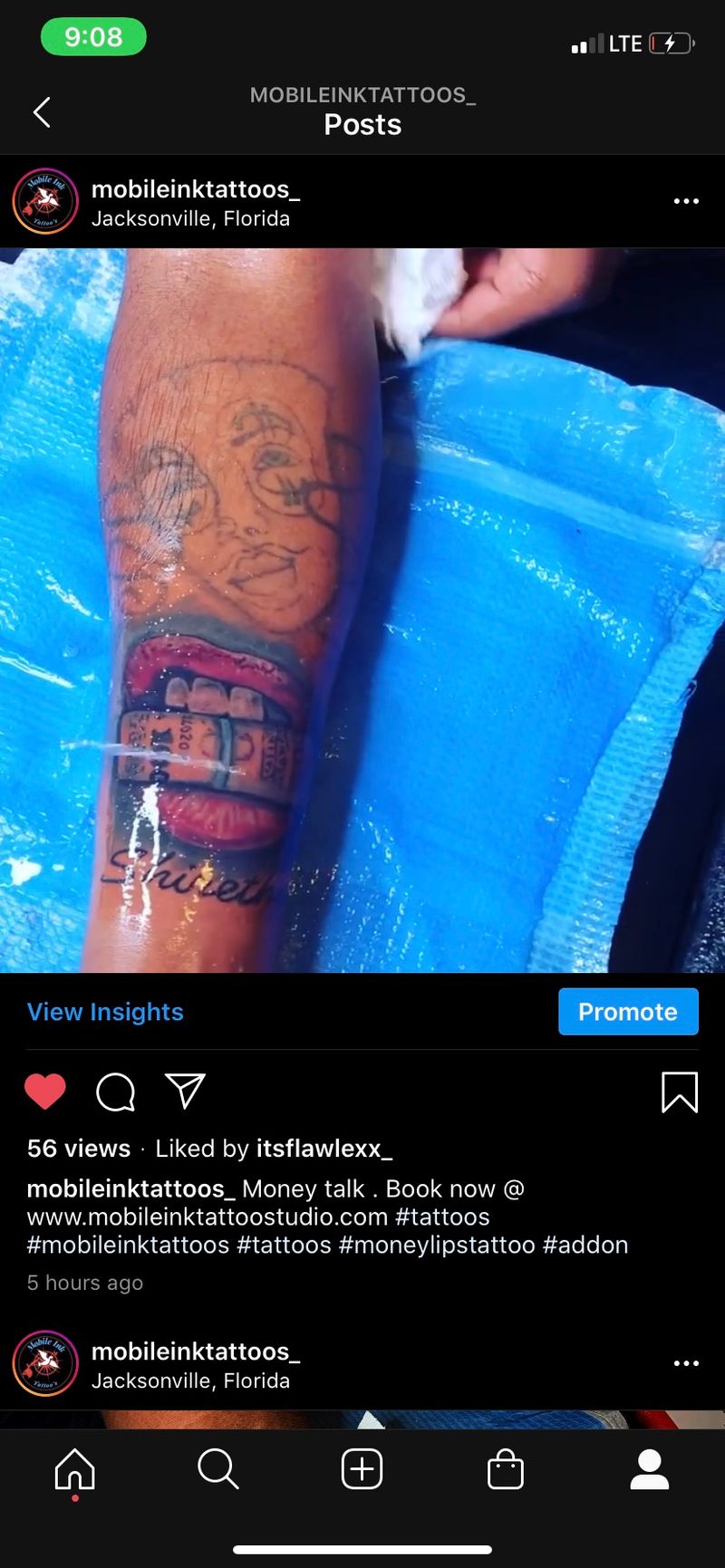The height and width of the screenshot is (1568, 725).
Task: Open View Insights for this post
Action: 105,1012
